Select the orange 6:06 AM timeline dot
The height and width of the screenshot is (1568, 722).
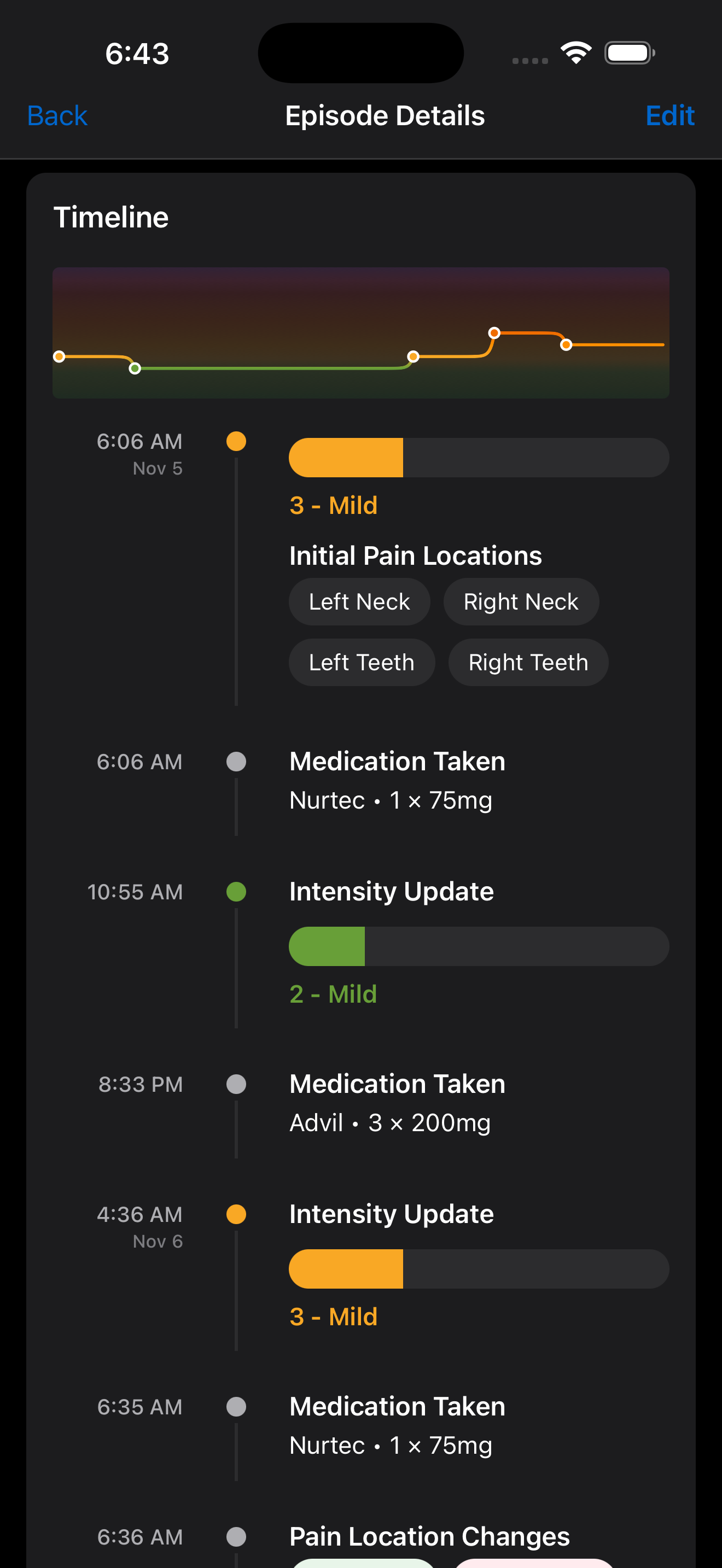(236, 441)
